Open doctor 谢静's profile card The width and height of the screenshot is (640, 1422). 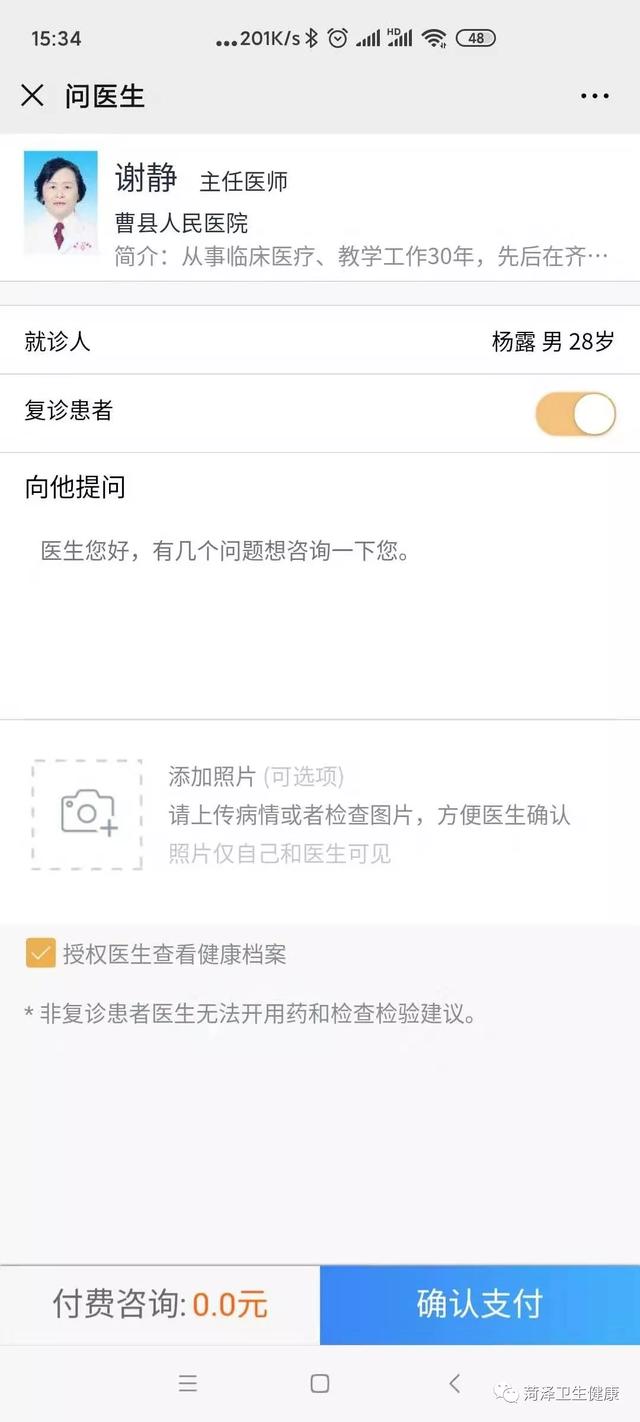(x=320, y=208)
